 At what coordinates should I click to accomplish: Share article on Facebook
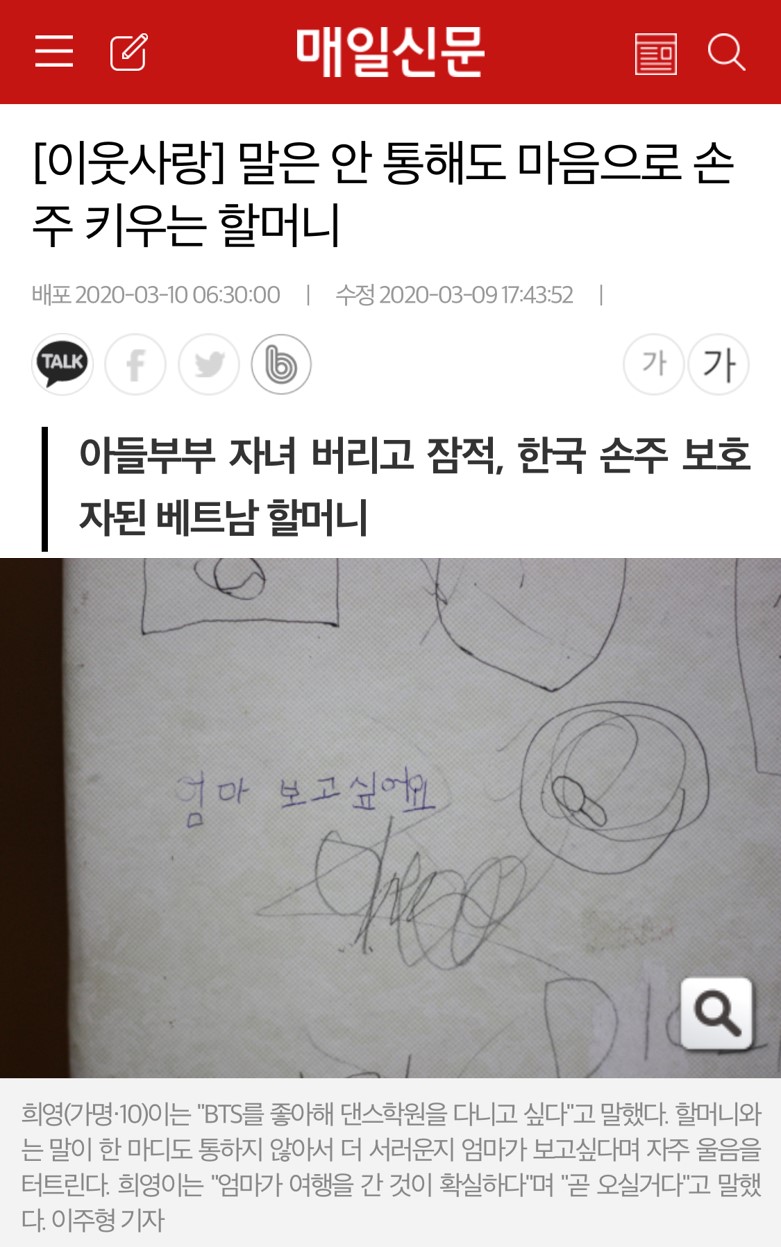[x=135, y=364]
